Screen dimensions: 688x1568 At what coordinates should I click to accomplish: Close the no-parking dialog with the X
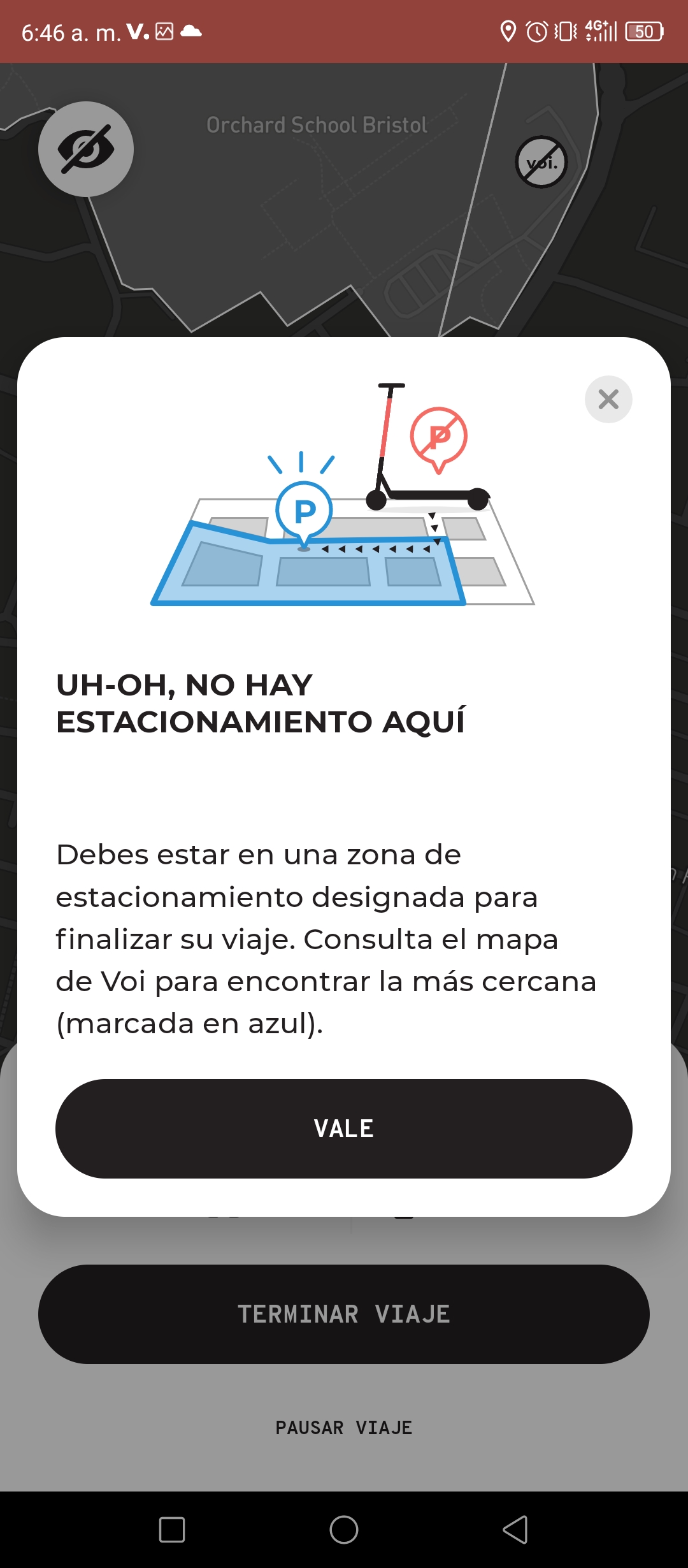608,399
